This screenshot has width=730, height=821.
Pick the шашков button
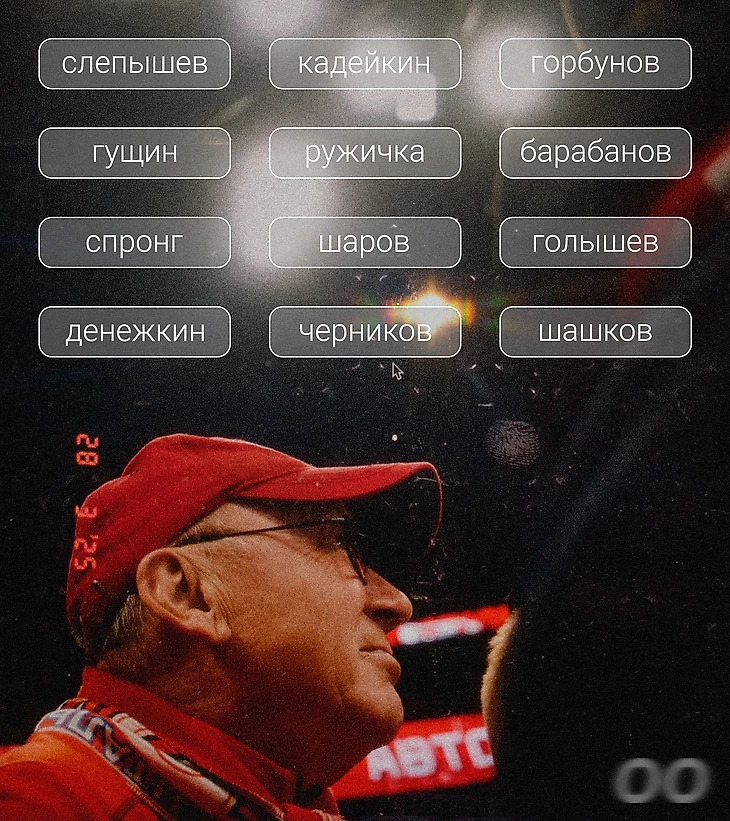595,331
